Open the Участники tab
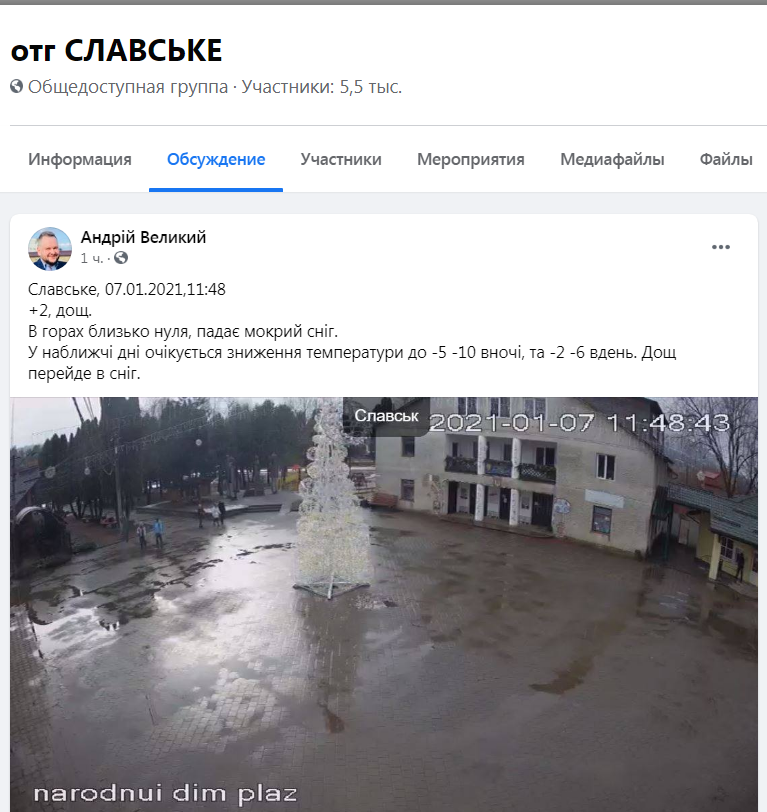This screenshot has height=812, width=767. click(x=341, y=159)
